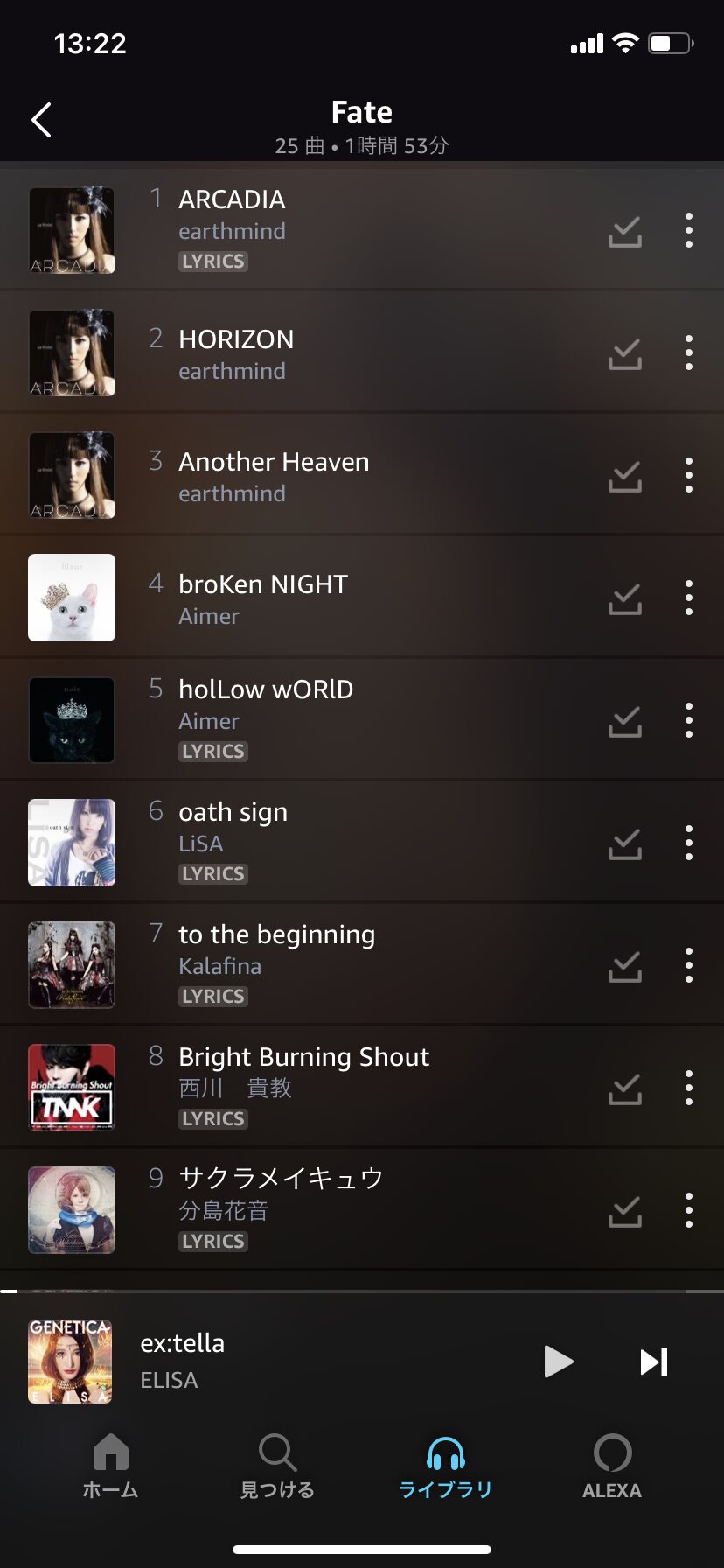Image resolution: width=724 pixels, height=1568 pixels.
Task: Open the ALEXA tab
Action: tap(612, 1466)
